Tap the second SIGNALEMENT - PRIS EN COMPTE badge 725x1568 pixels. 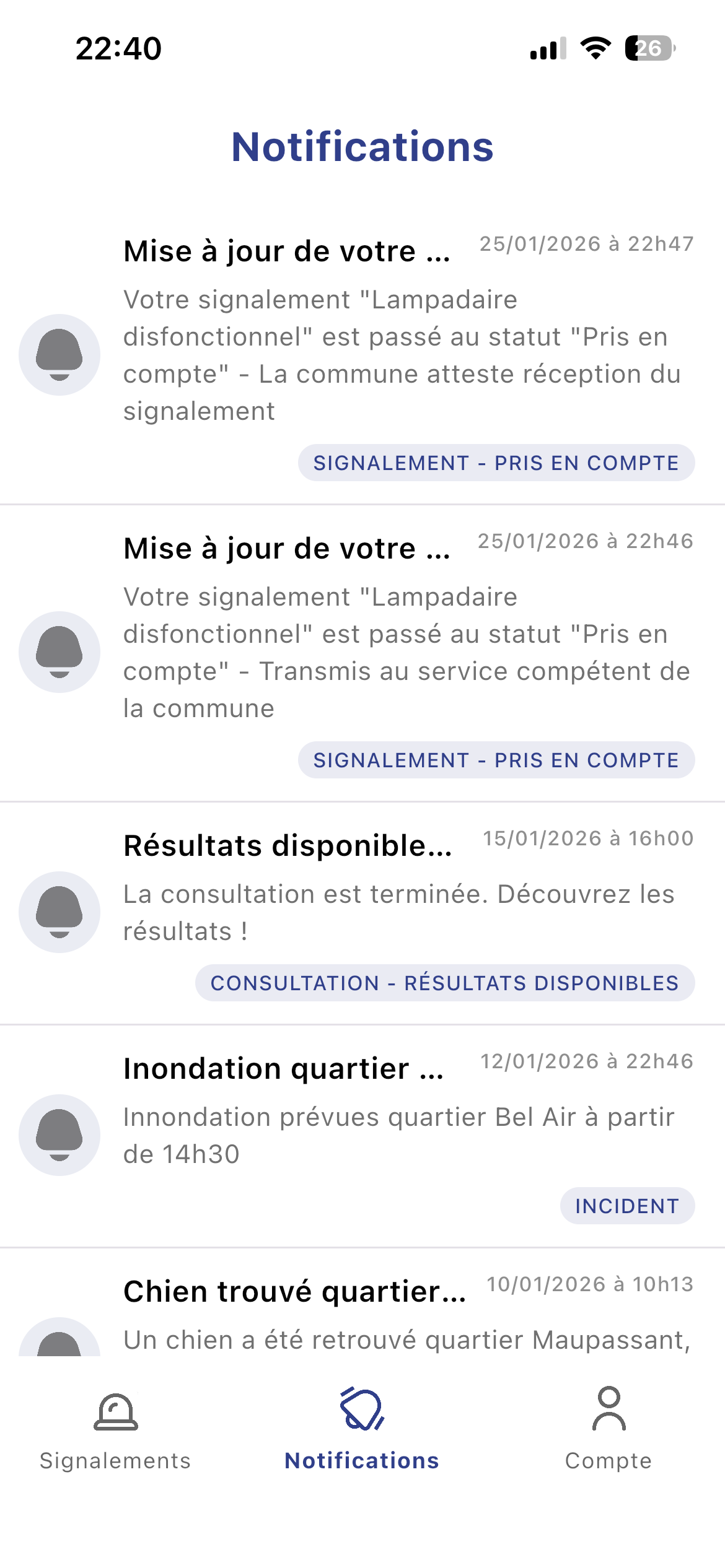coord(496,760)
